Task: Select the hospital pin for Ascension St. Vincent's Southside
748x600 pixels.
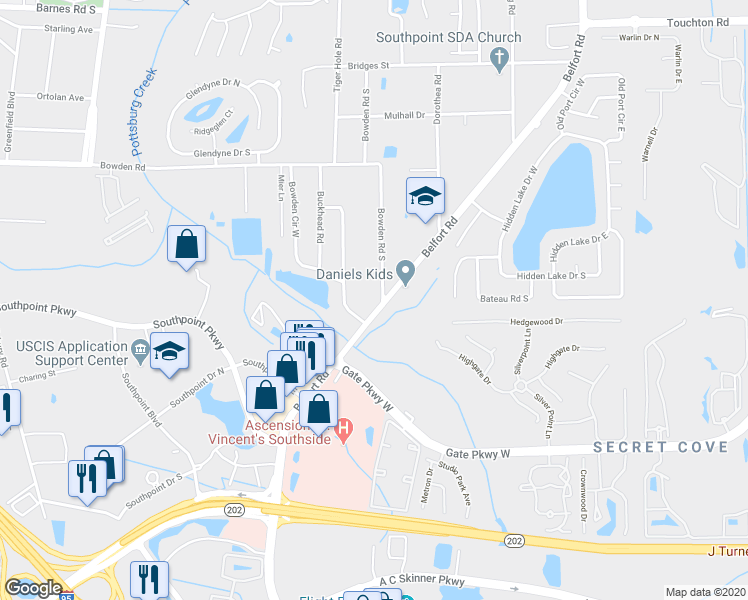Action: coord(343,431)
